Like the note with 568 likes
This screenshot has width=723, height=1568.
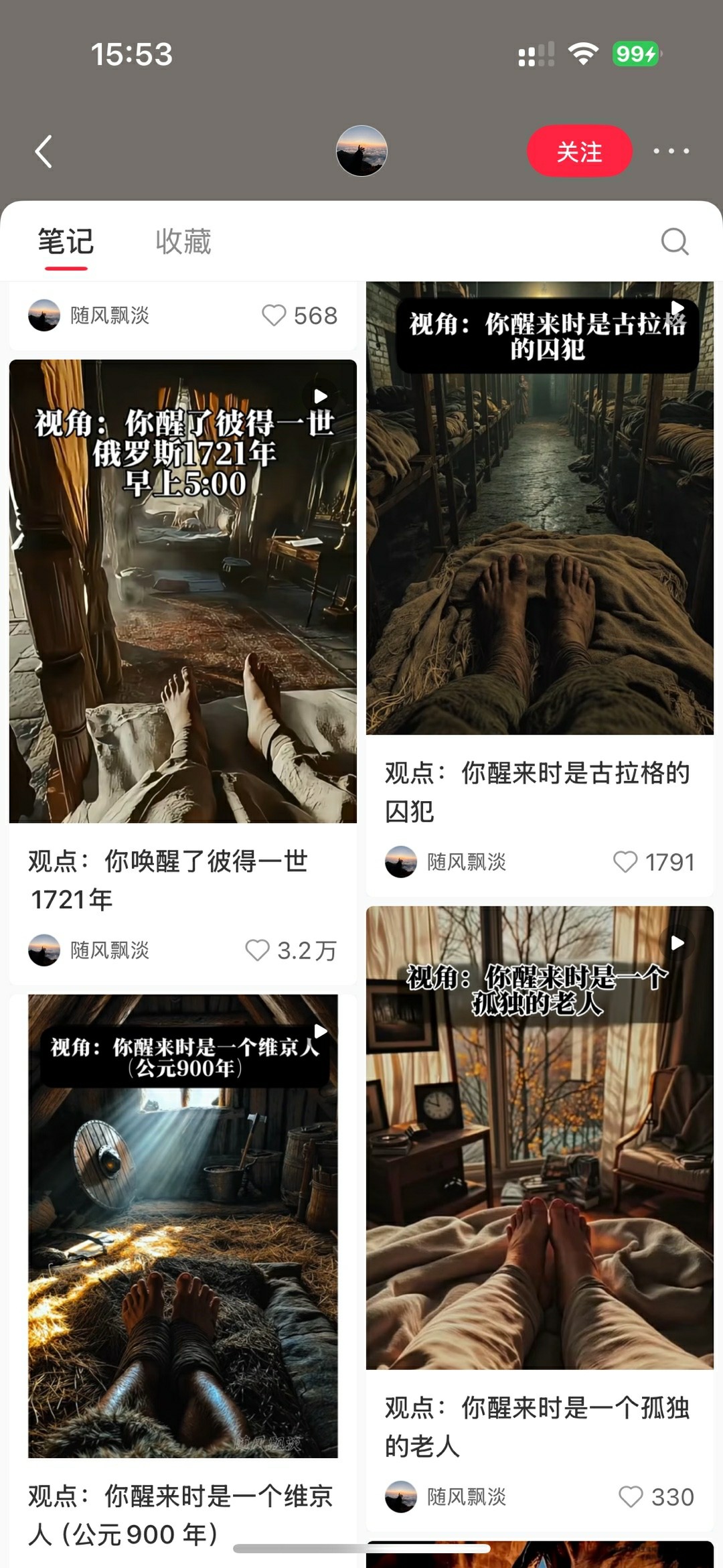pyautogui.click(x=274, y=315)
